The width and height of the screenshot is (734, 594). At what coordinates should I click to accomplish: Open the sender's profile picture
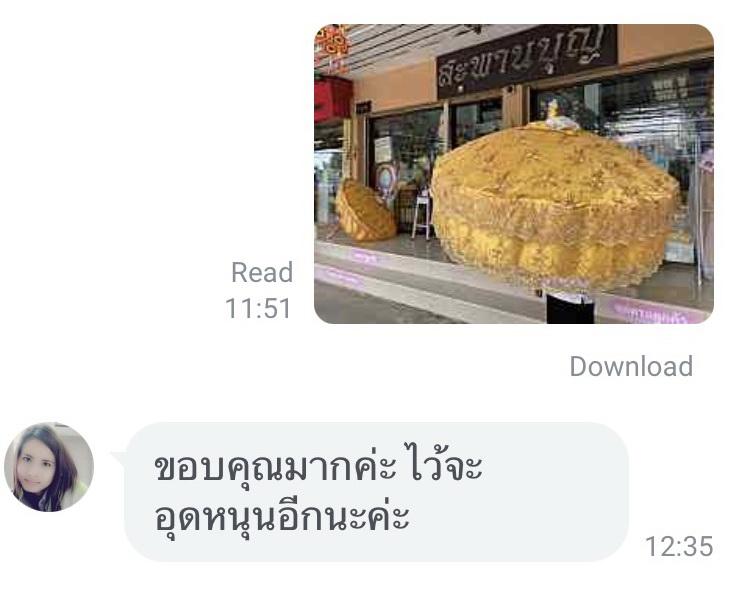pyautogui.click(x=49, y=467)
